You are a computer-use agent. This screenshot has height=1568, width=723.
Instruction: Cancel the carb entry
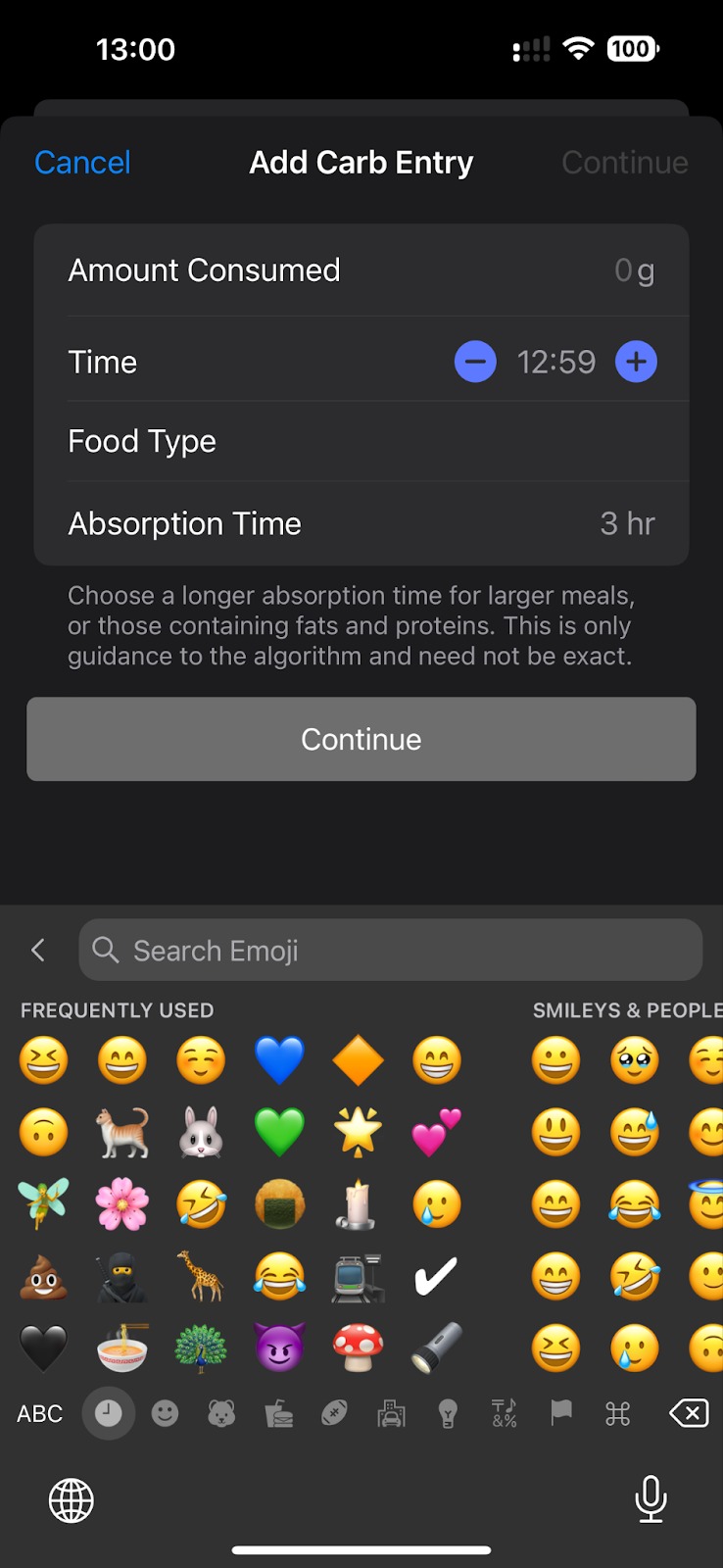click(x=82, y=163)
